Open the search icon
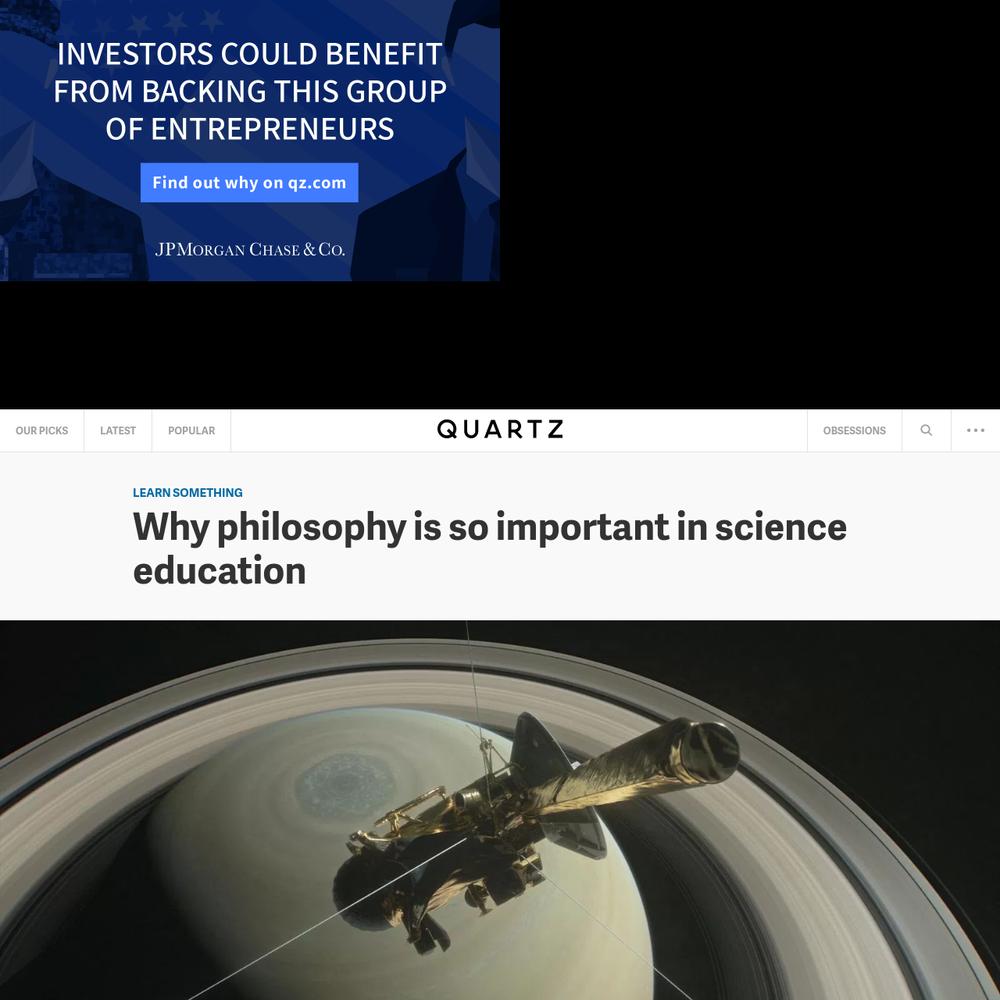The width and height of the screenshot is (1000, 1000). click(x=926, y=431)
